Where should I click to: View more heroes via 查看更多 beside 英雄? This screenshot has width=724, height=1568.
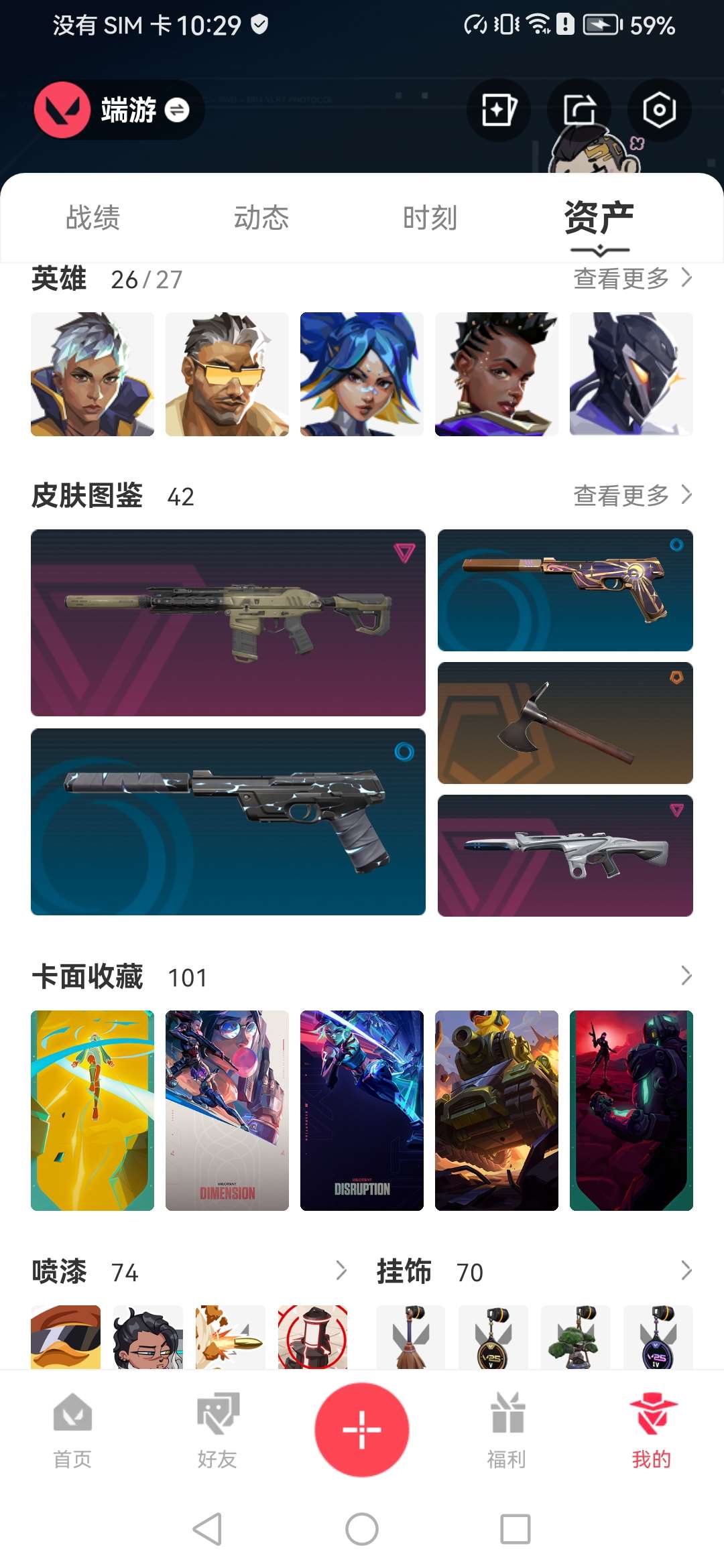pos(632,278)
